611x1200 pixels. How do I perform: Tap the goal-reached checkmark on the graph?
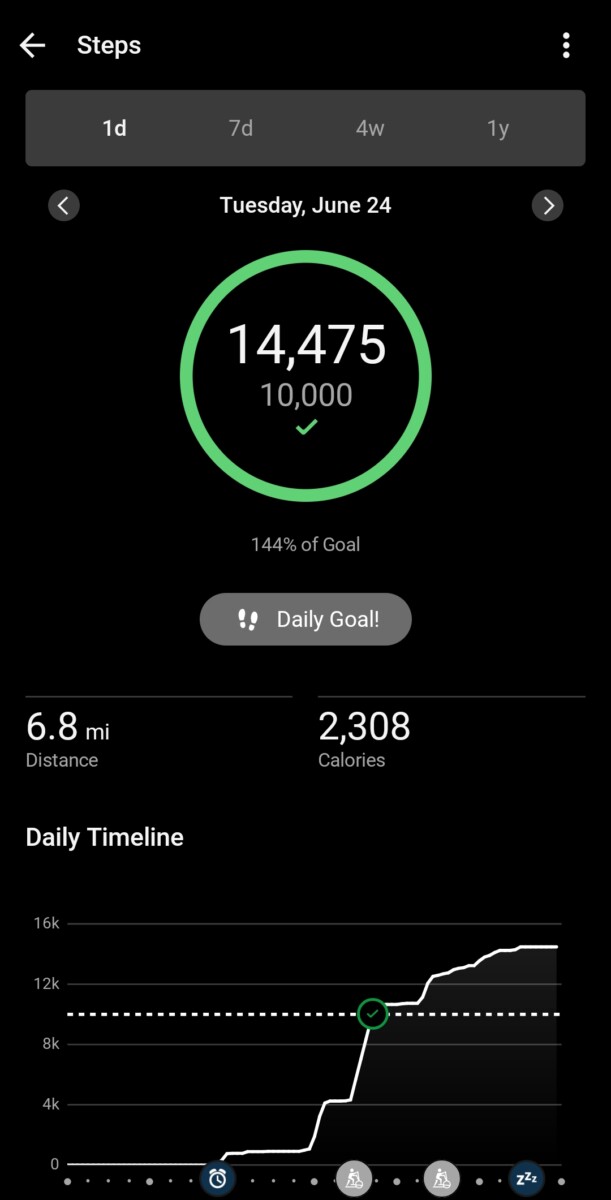(373, 1014)
